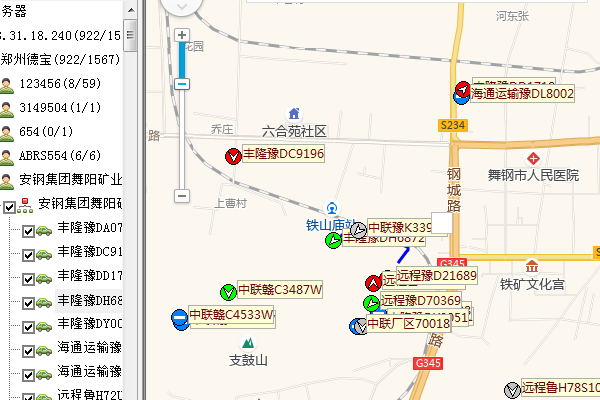
Task: Uncheck the vehicle 丰隆豫DY00
Action: click(28, 325)
